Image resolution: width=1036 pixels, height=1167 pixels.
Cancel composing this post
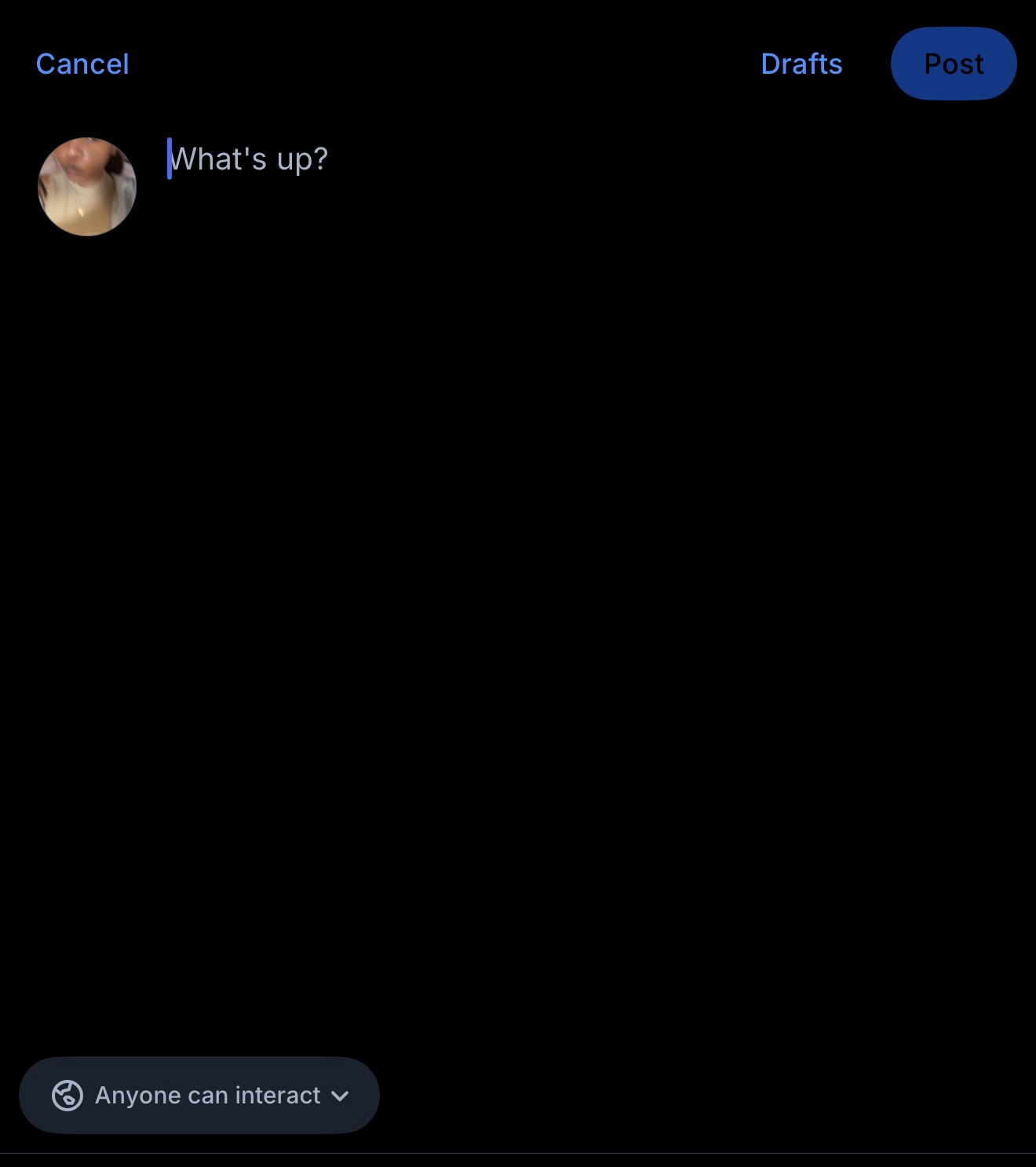coord(82,64)
